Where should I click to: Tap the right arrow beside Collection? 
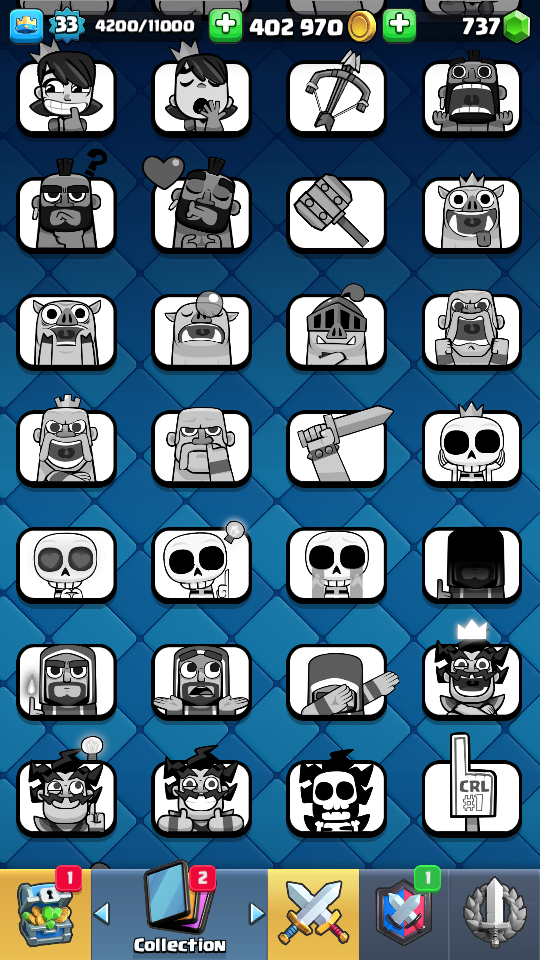coord(257,913)
